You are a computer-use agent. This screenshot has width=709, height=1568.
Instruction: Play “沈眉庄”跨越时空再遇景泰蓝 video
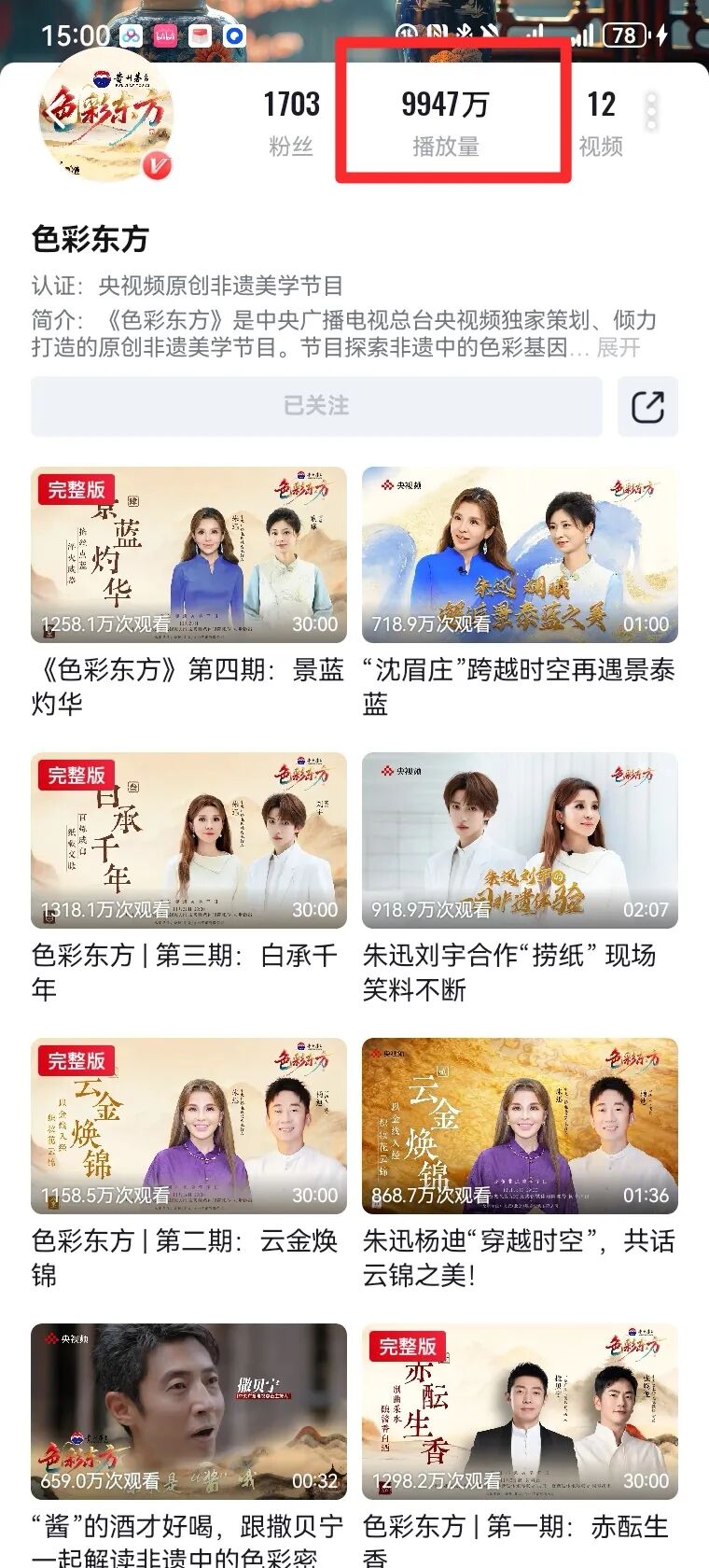tap(520, 554)
